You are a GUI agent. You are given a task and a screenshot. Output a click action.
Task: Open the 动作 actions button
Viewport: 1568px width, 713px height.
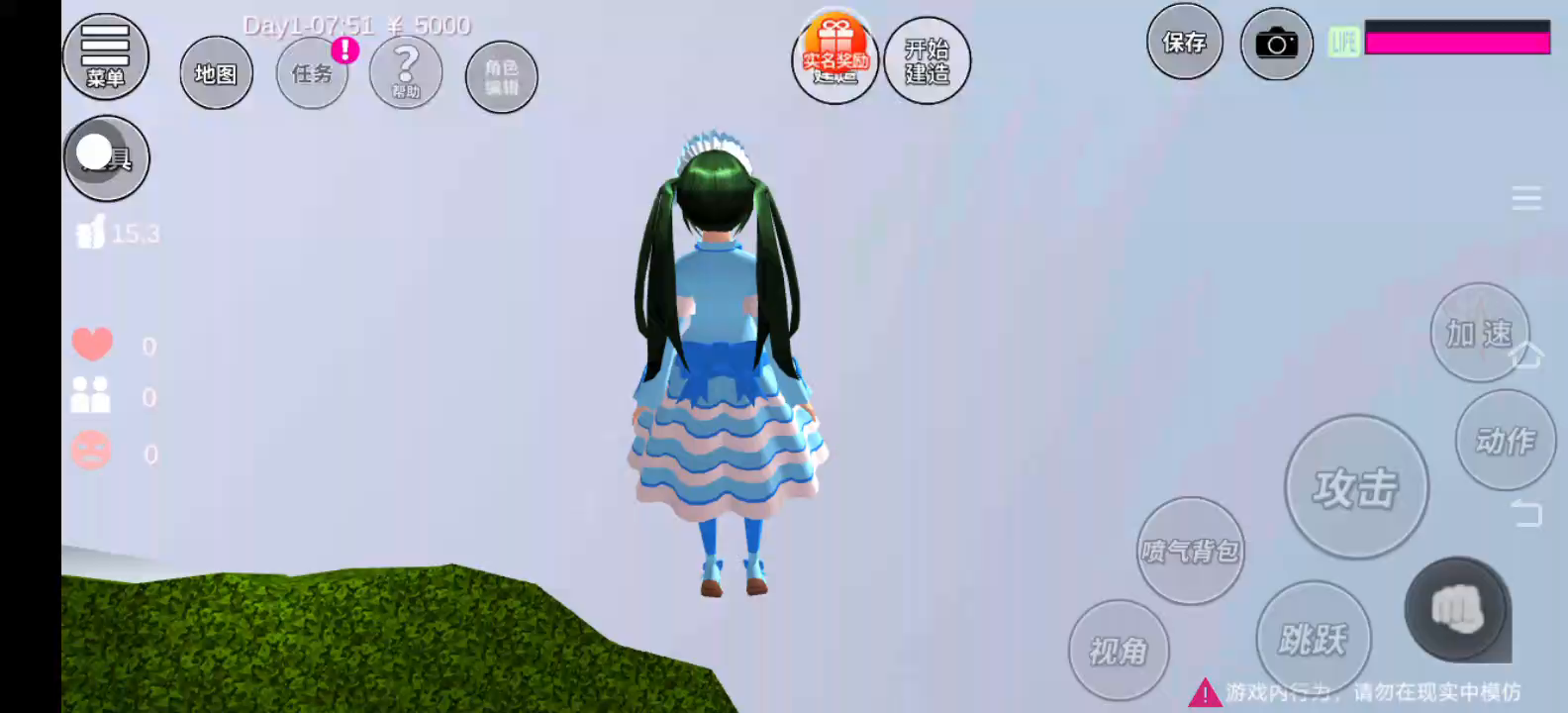(1506, 440)
